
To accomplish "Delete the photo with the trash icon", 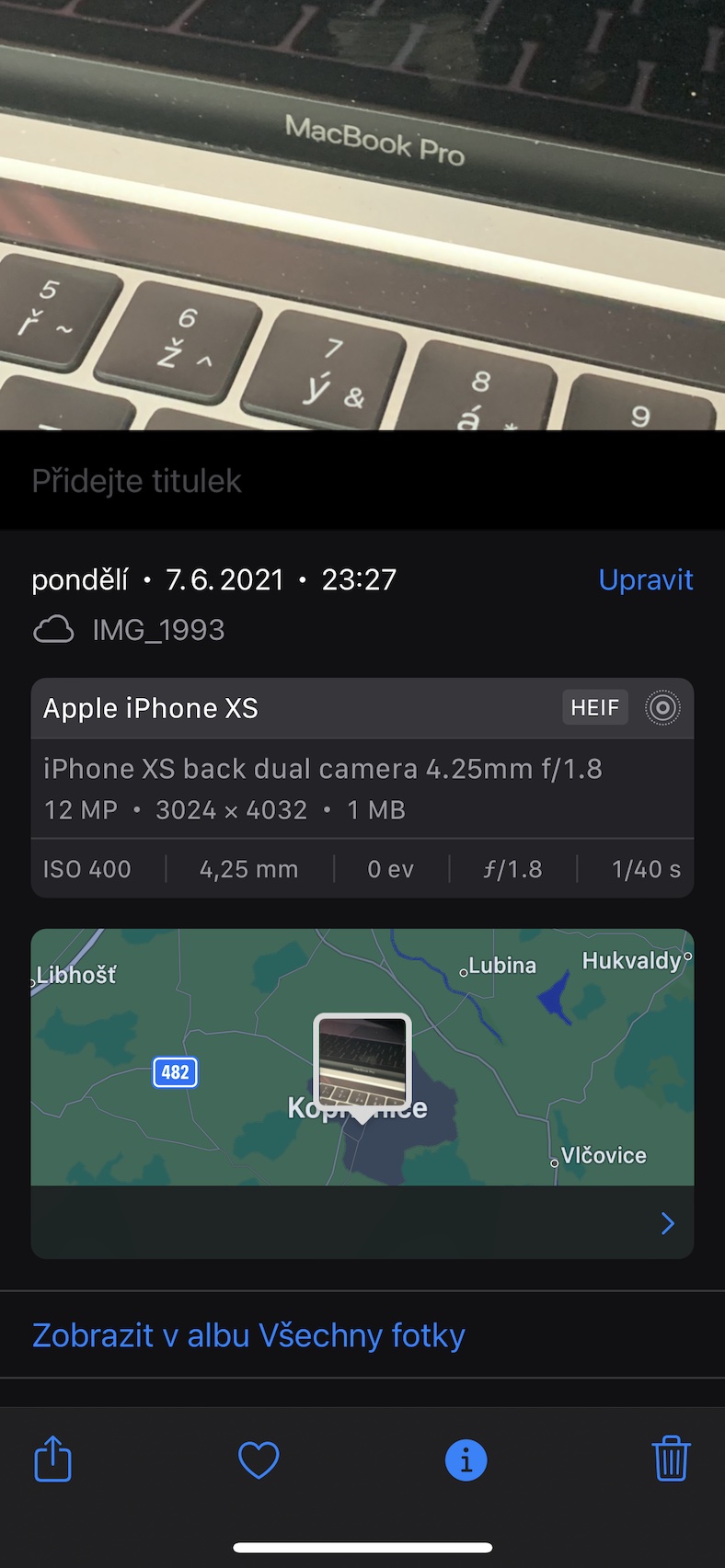I will pos(671,1459).
